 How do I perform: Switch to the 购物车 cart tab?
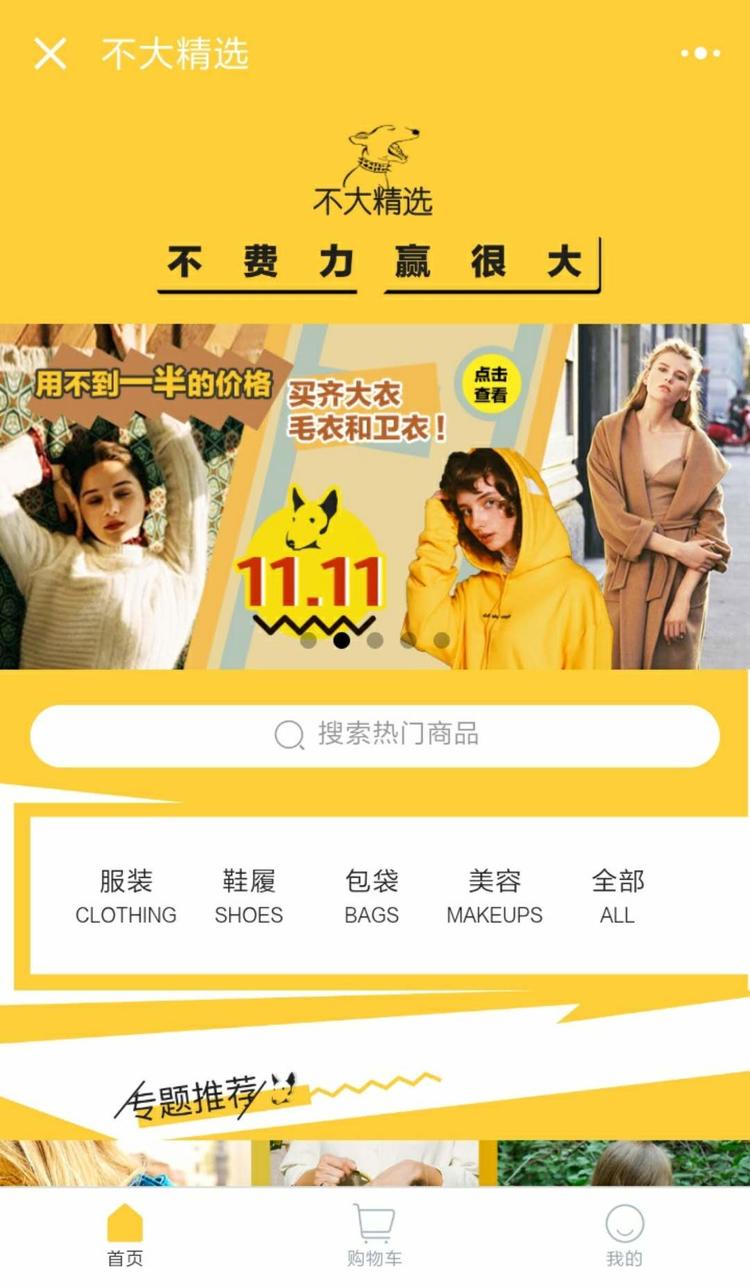click(374, 1236)
